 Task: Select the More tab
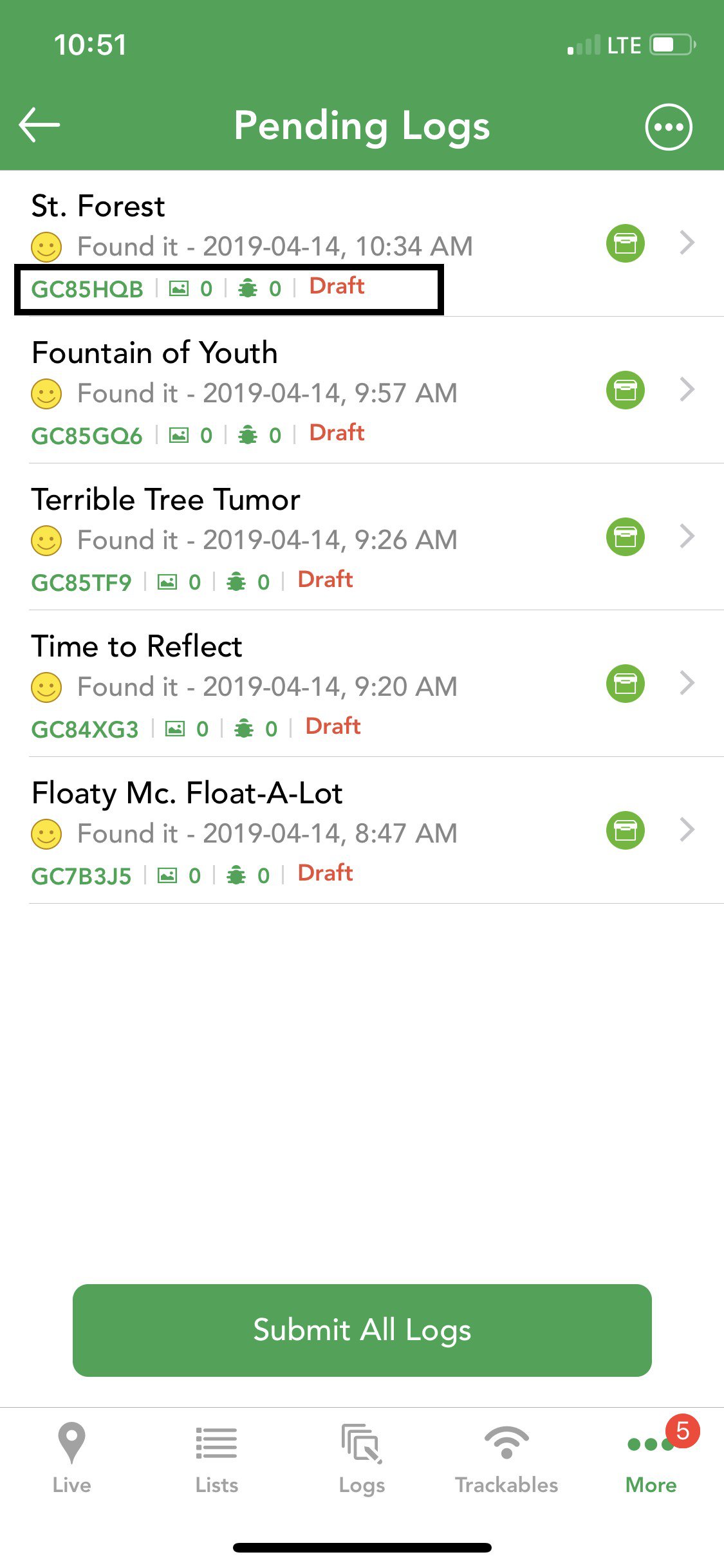pyautogui.click(x=651, y=1458)
